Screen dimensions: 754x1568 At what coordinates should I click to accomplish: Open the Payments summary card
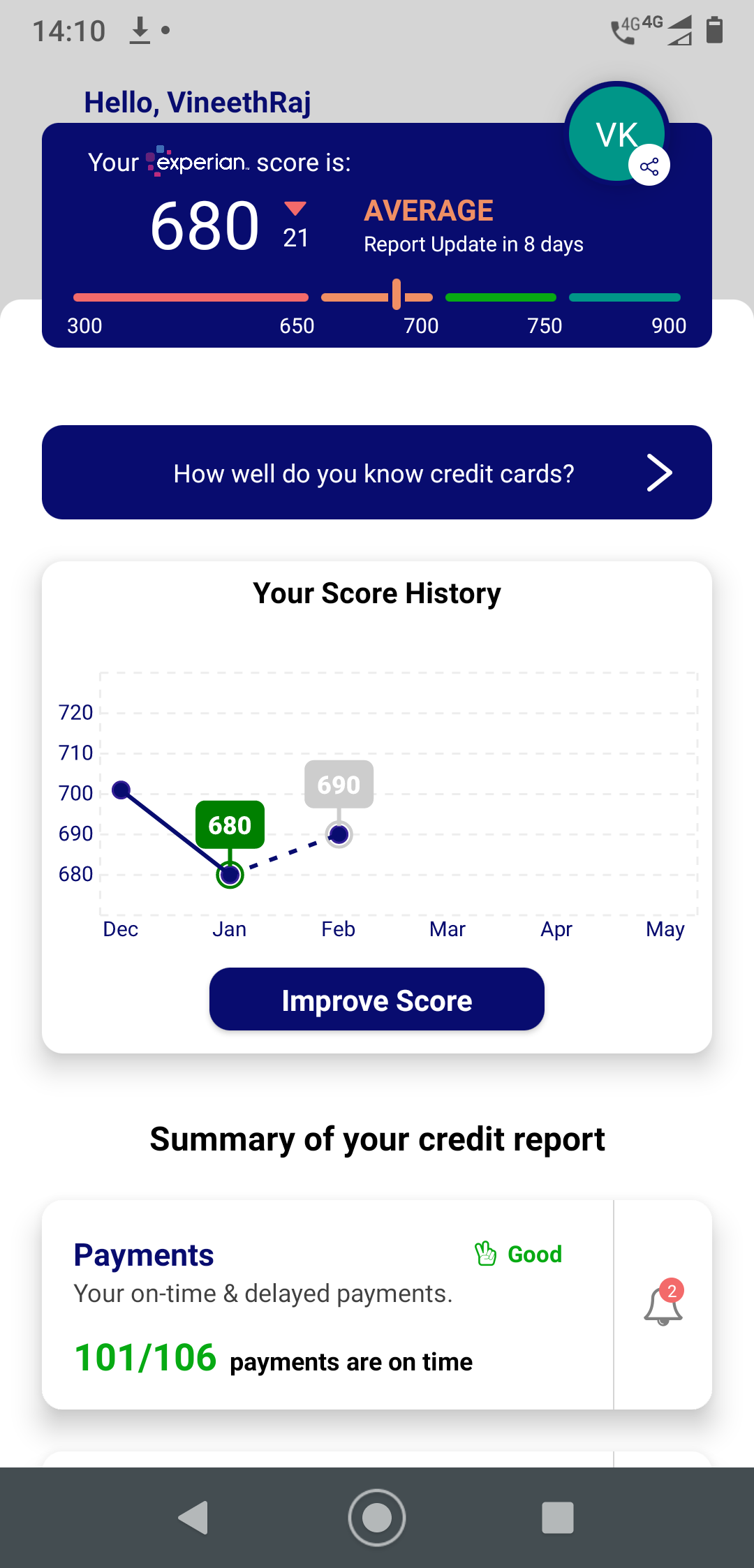pos(327,1305)
